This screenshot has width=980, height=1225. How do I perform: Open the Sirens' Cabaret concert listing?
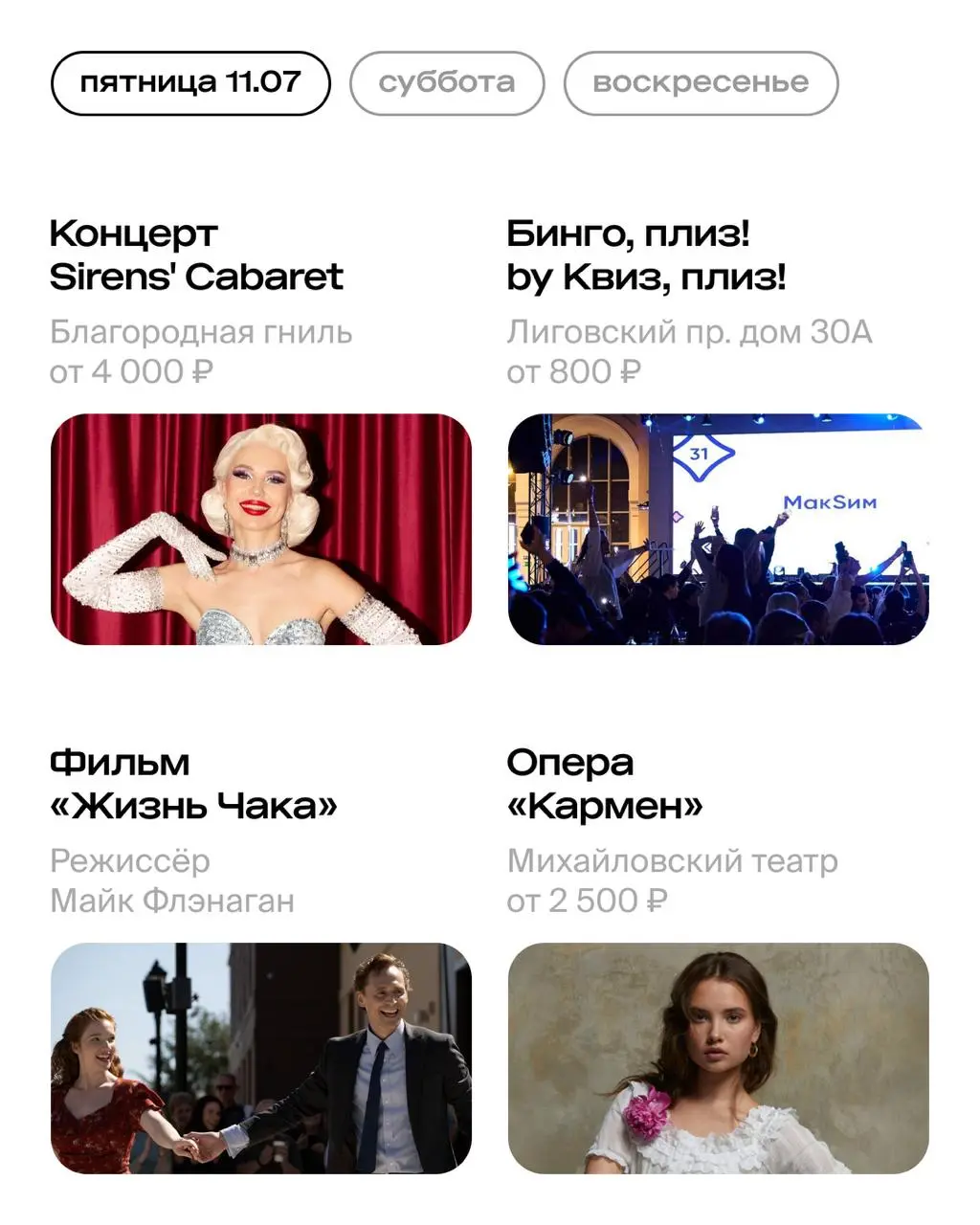[x=196, y=254]
